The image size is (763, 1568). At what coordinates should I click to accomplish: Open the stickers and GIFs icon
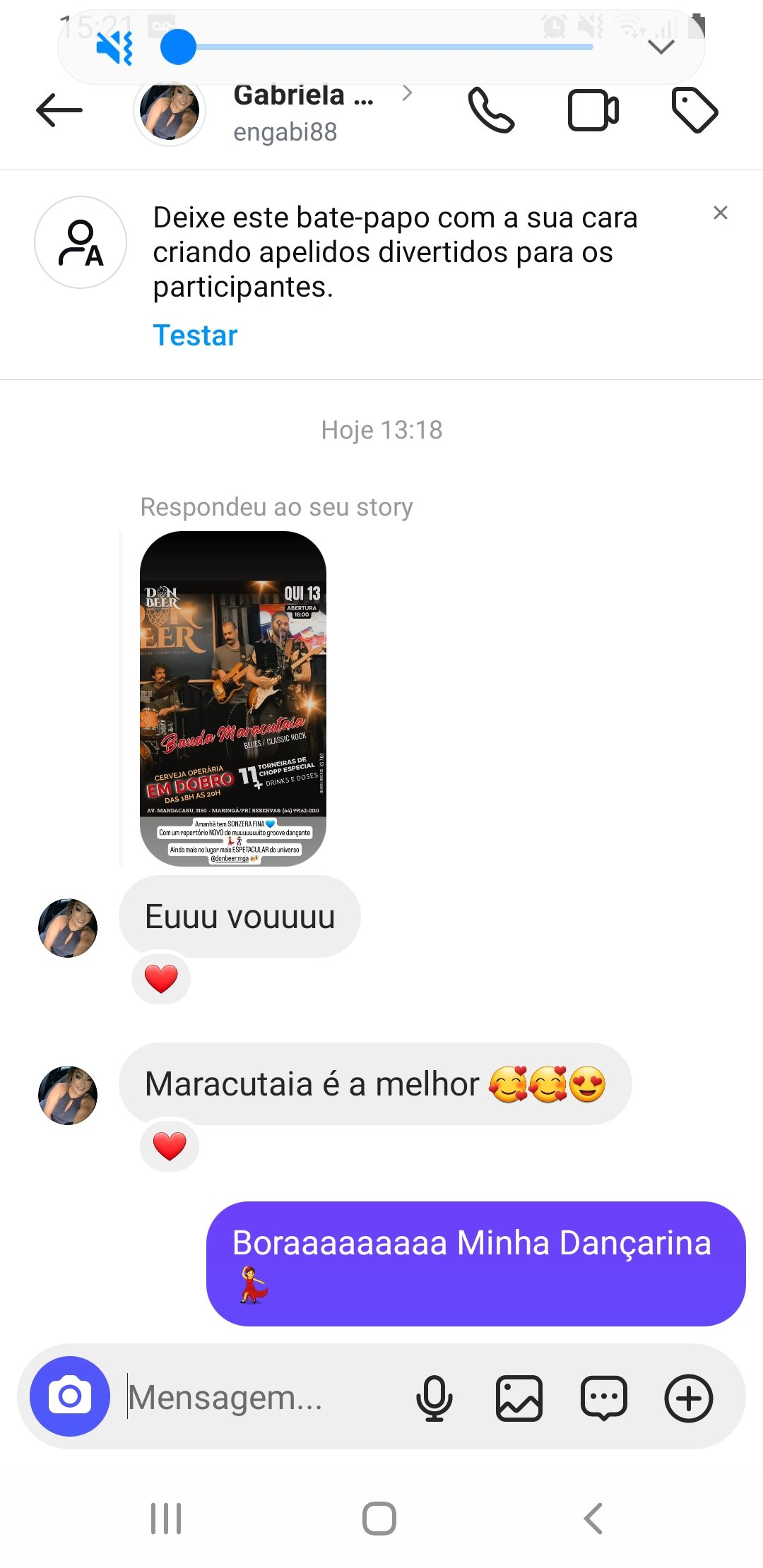pyautogui.click(x=603, y=1397)
